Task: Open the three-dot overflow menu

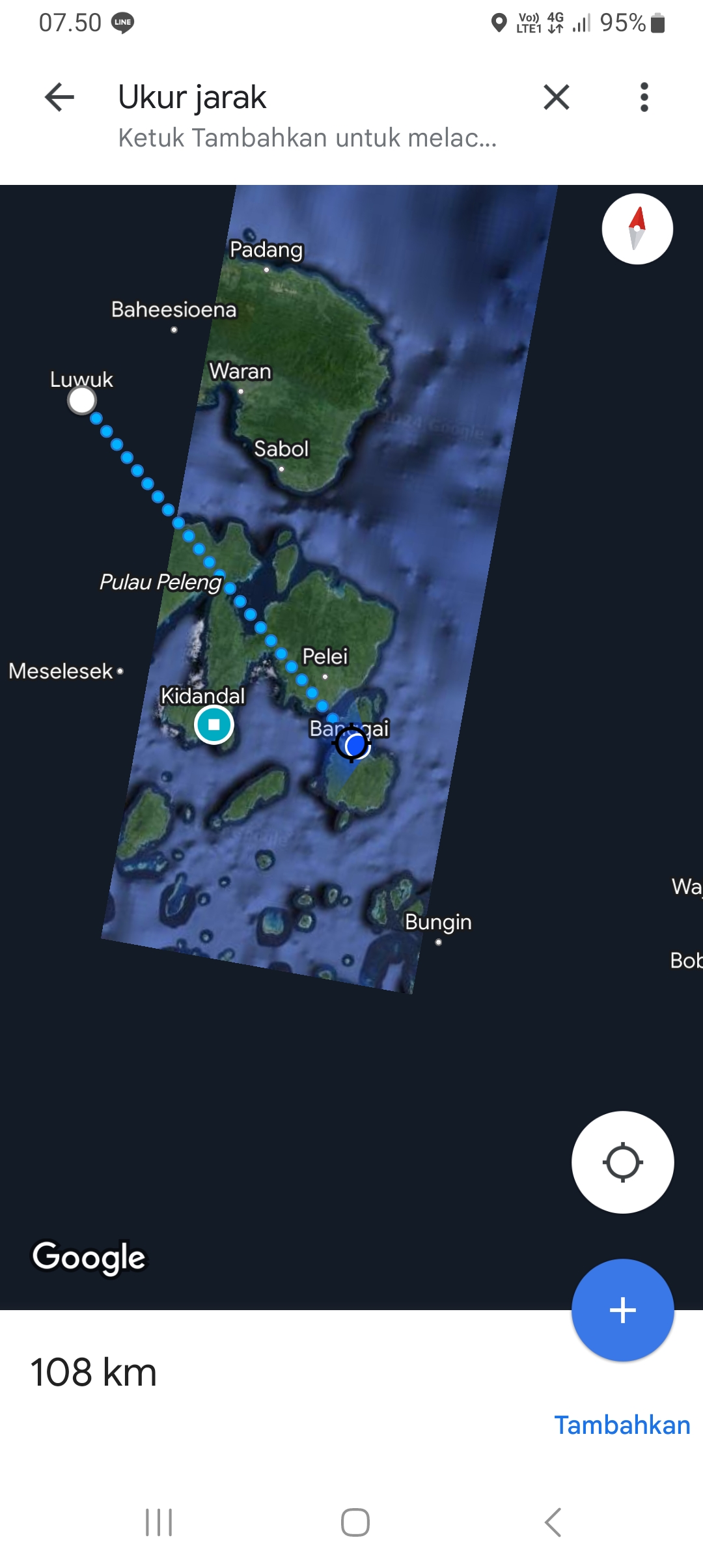Action: pos(644,98)
